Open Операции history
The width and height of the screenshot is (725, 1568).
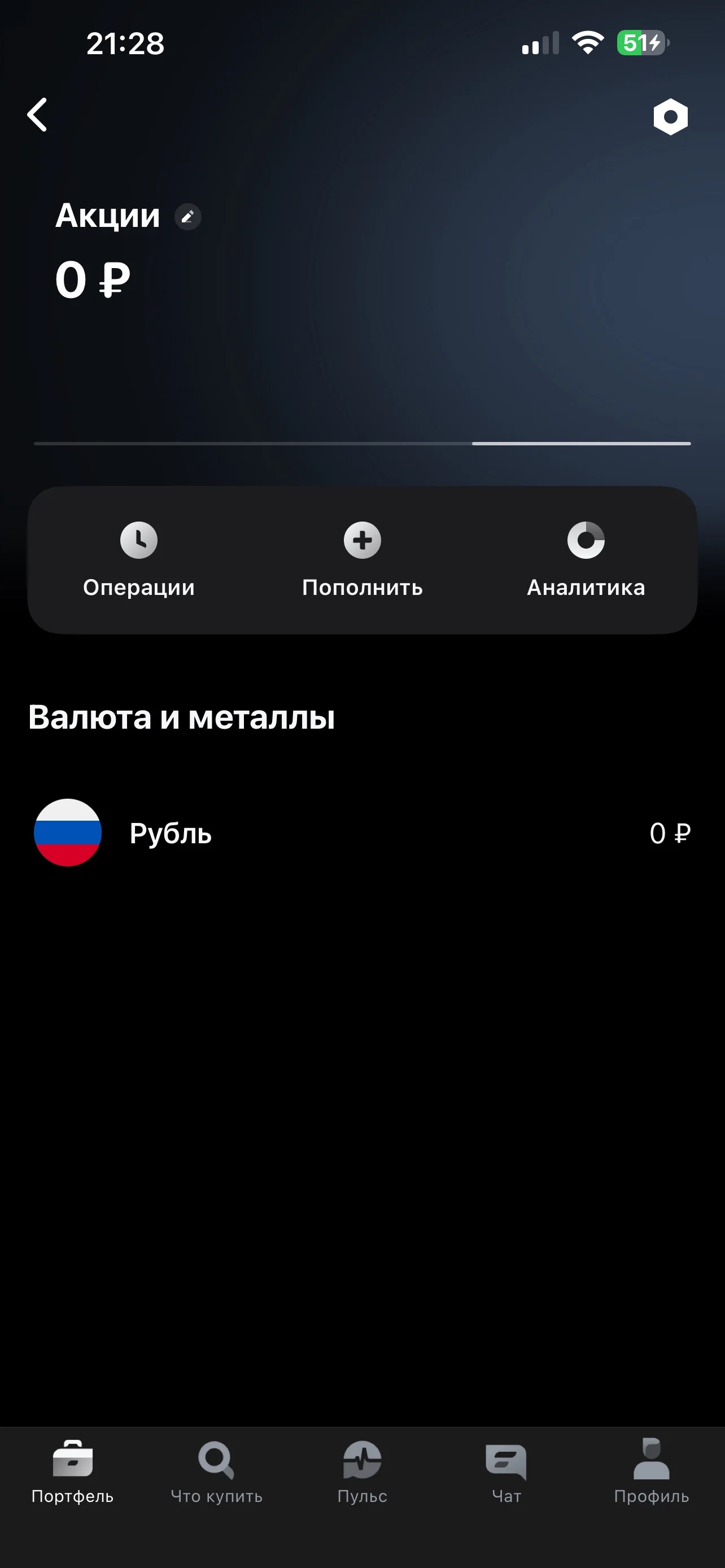[139, 560]
